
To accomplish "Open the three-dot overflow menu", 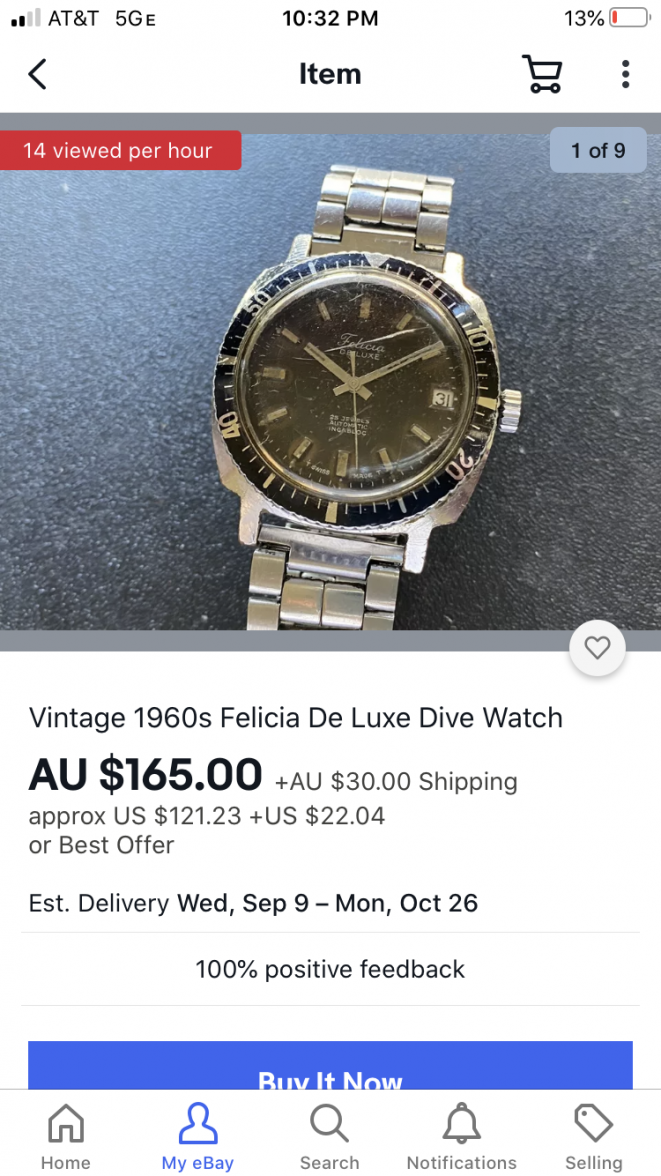I will pos(625,74).
